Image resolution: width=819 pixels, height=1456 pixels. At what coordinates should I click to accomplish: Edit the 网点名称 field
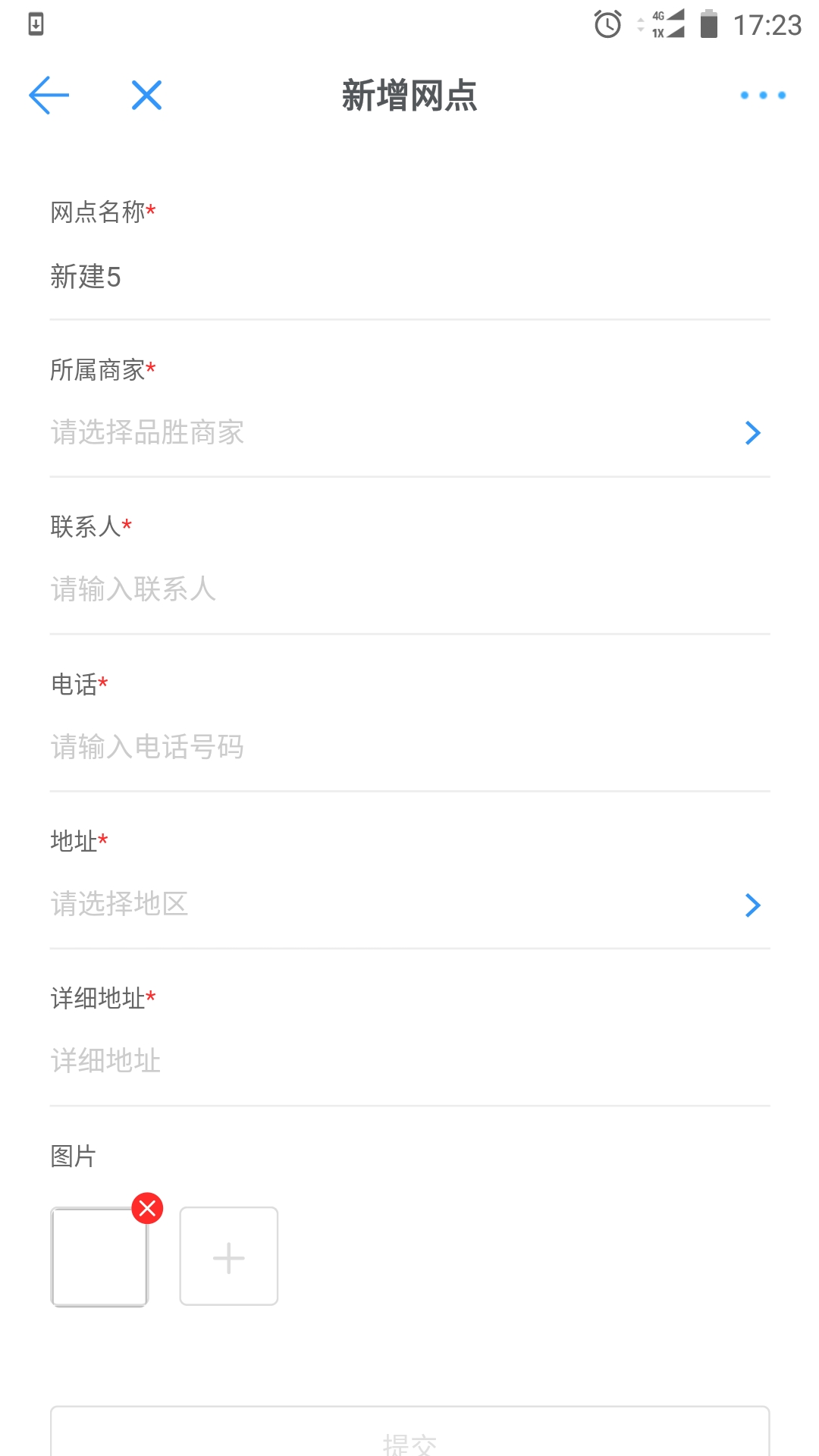409,278
